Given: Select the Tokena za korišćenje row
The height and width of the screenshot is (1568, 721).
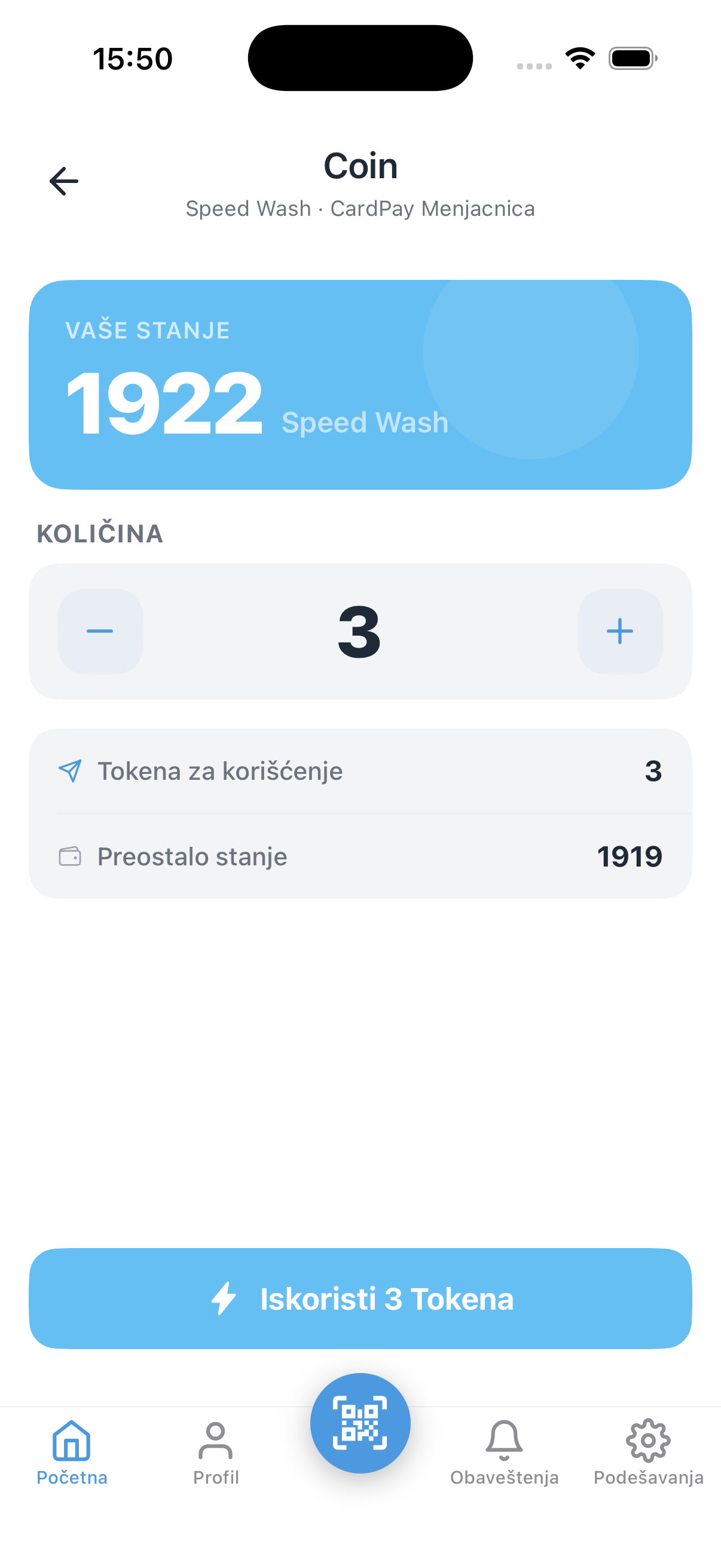Looking at the screenshot, I should [x=360, y=771].
